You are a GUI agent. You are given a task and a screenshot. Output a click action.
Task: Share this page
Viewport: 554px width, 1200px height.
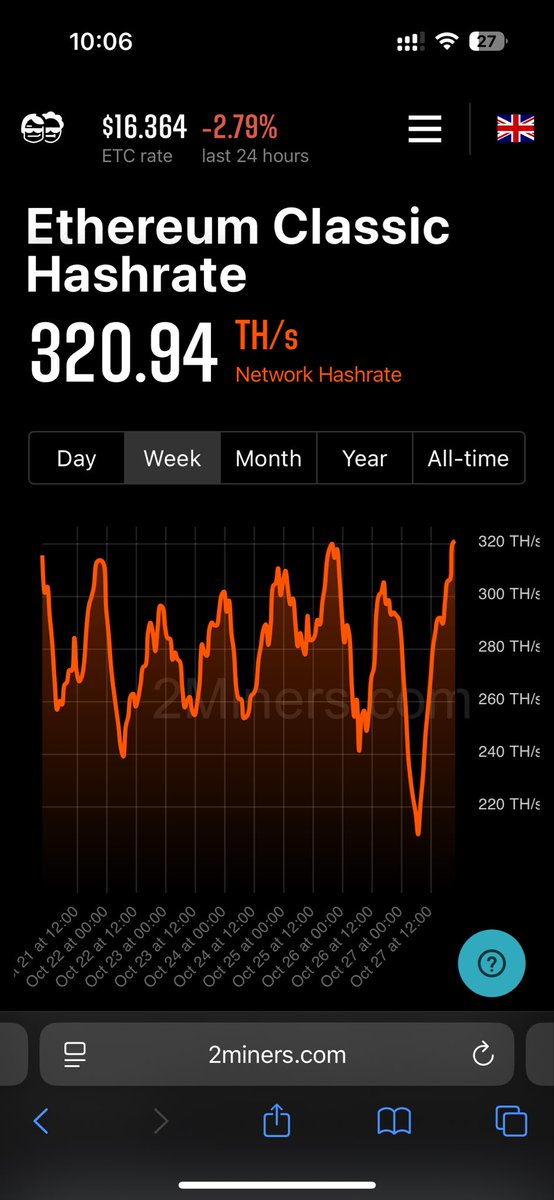click(x=276, y=1120)
